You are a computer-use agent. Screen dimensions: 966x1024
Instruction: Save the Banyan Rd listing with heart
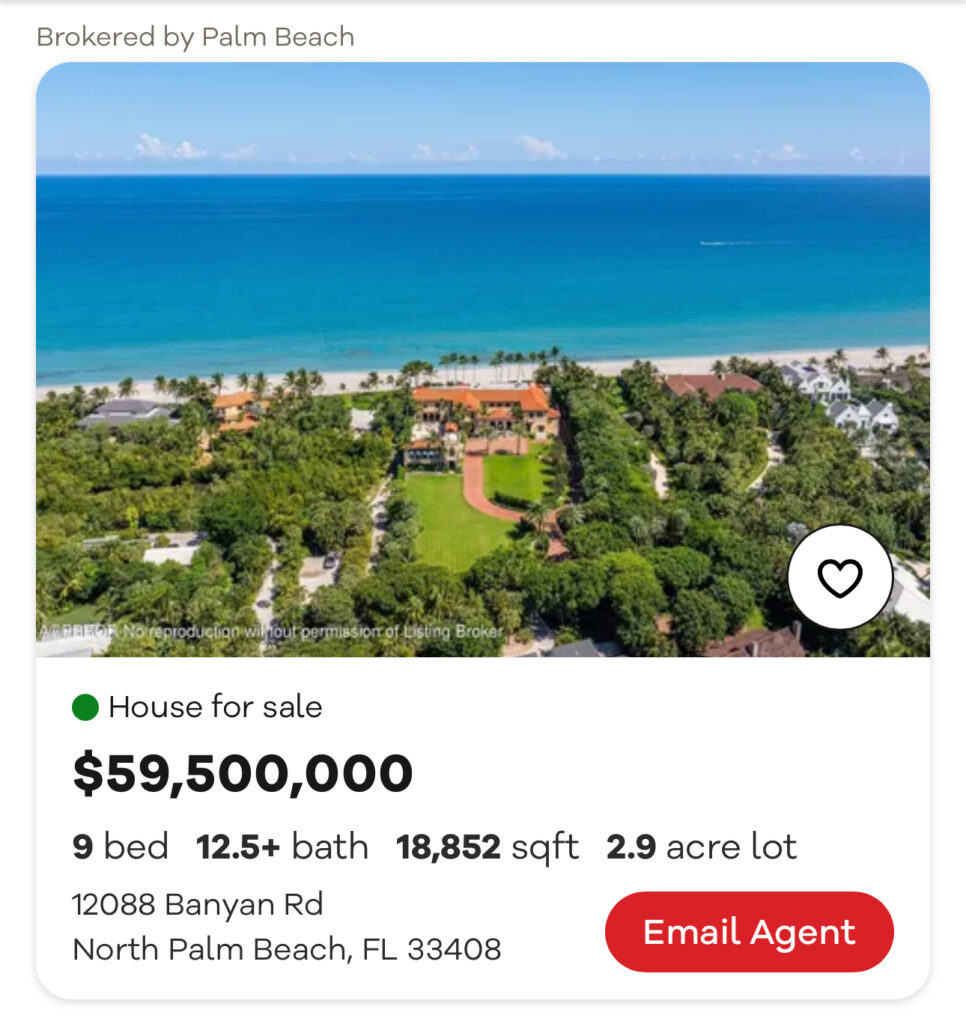tap(839, 577)
